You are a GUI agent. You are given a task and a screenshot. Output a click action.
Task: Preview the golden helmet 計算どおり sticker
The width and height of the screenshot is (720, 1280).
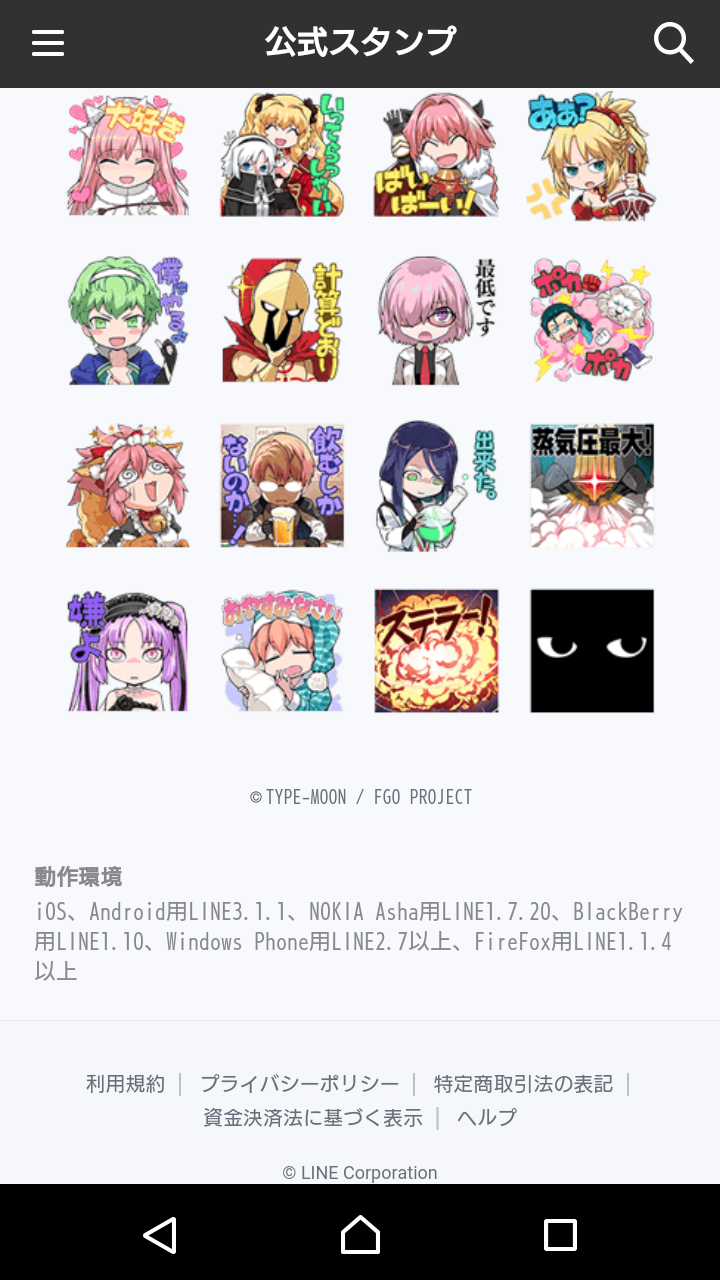282,320
